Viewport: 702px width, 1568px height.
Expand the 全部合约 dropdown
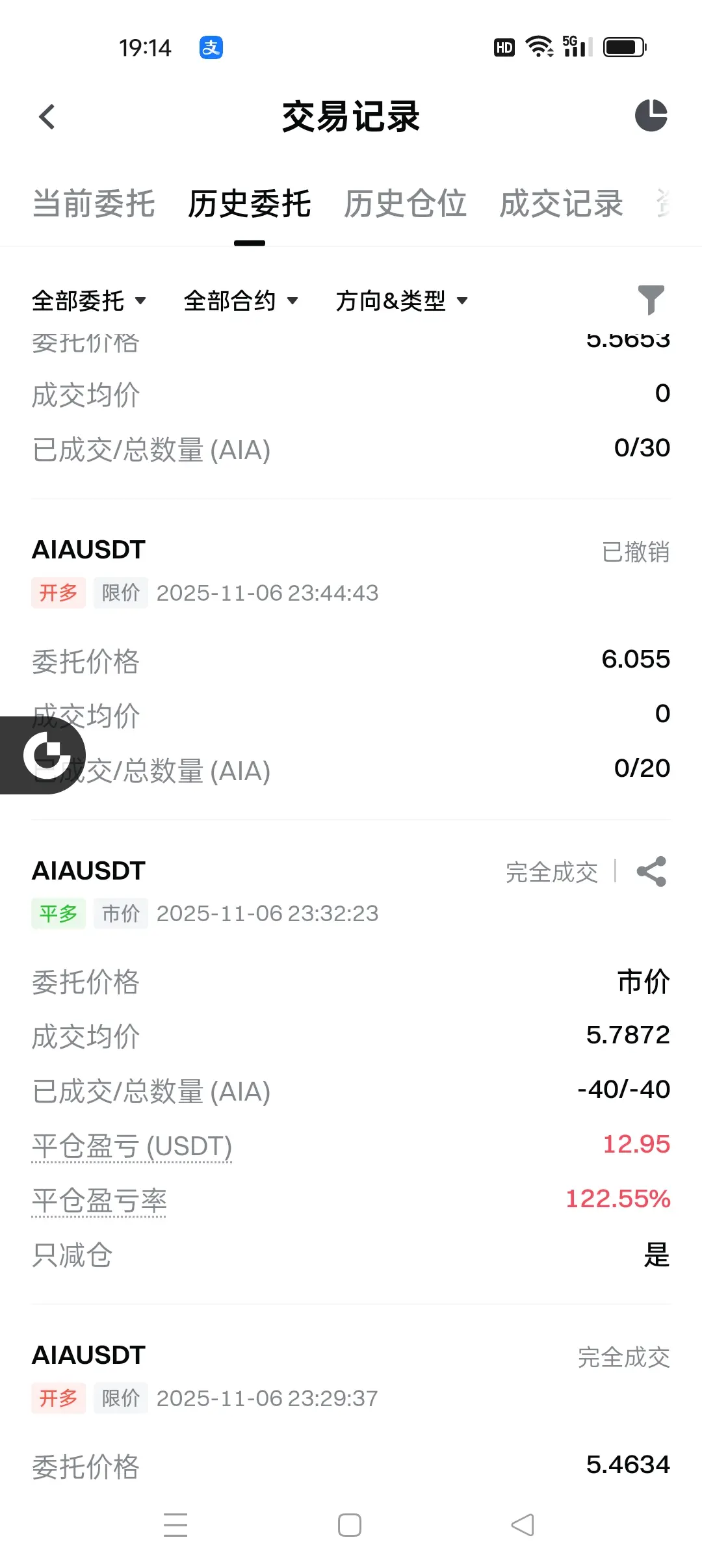pos(241,301)
